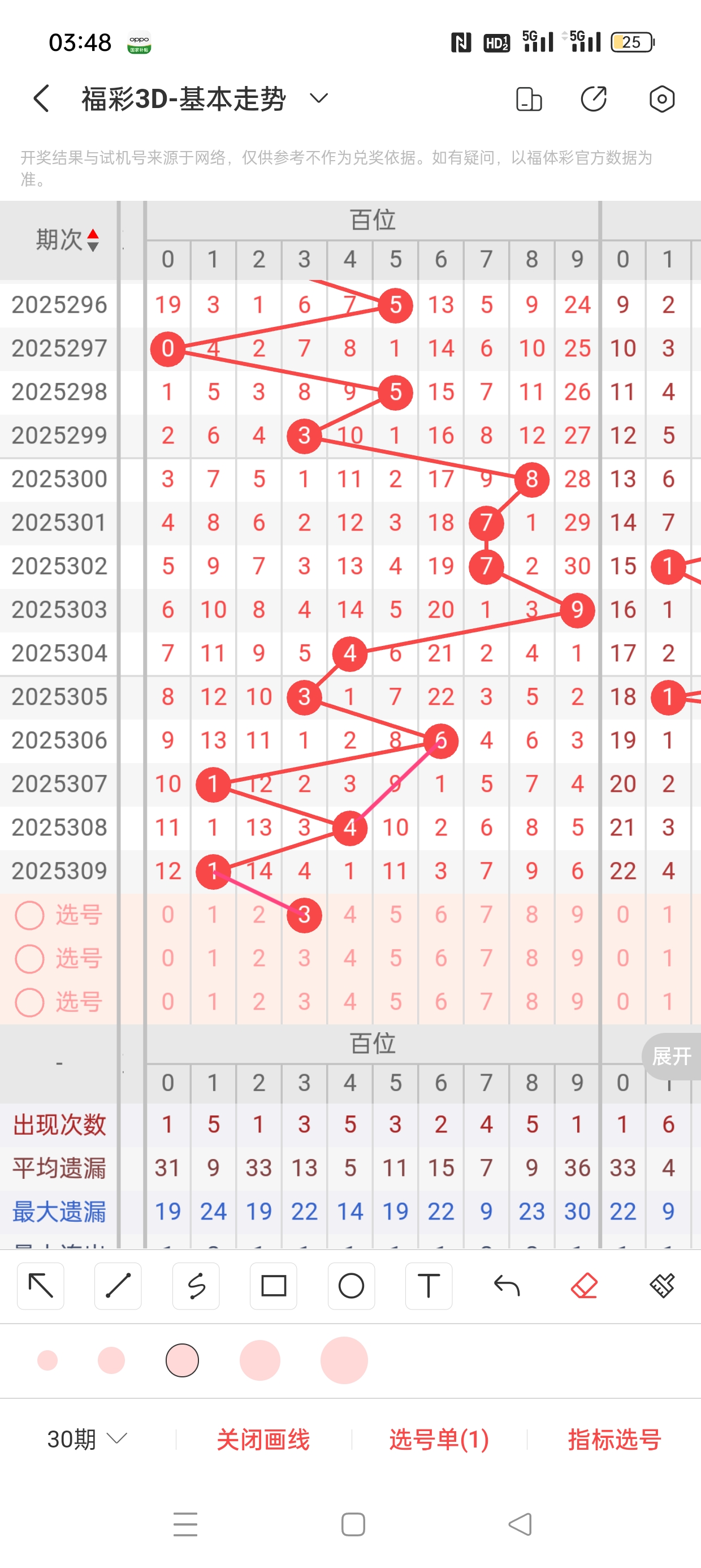Open the 30期 period dropdown
The height and width of the screenshot is (1568, 701).
87,1439
